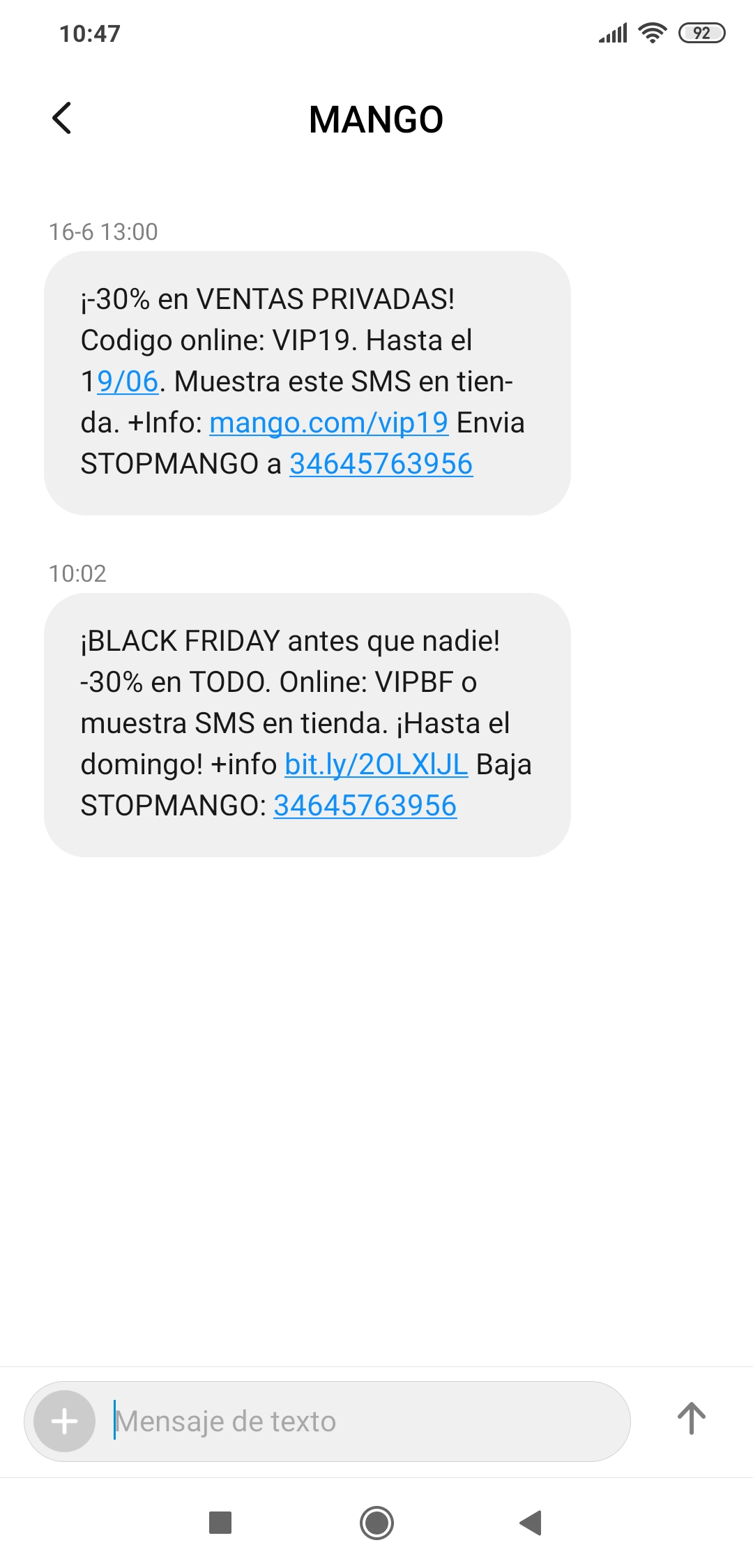Go to the system home screen
Image resolution: width=753 pixels, height=1568 pixels.
pos(376,1523)
